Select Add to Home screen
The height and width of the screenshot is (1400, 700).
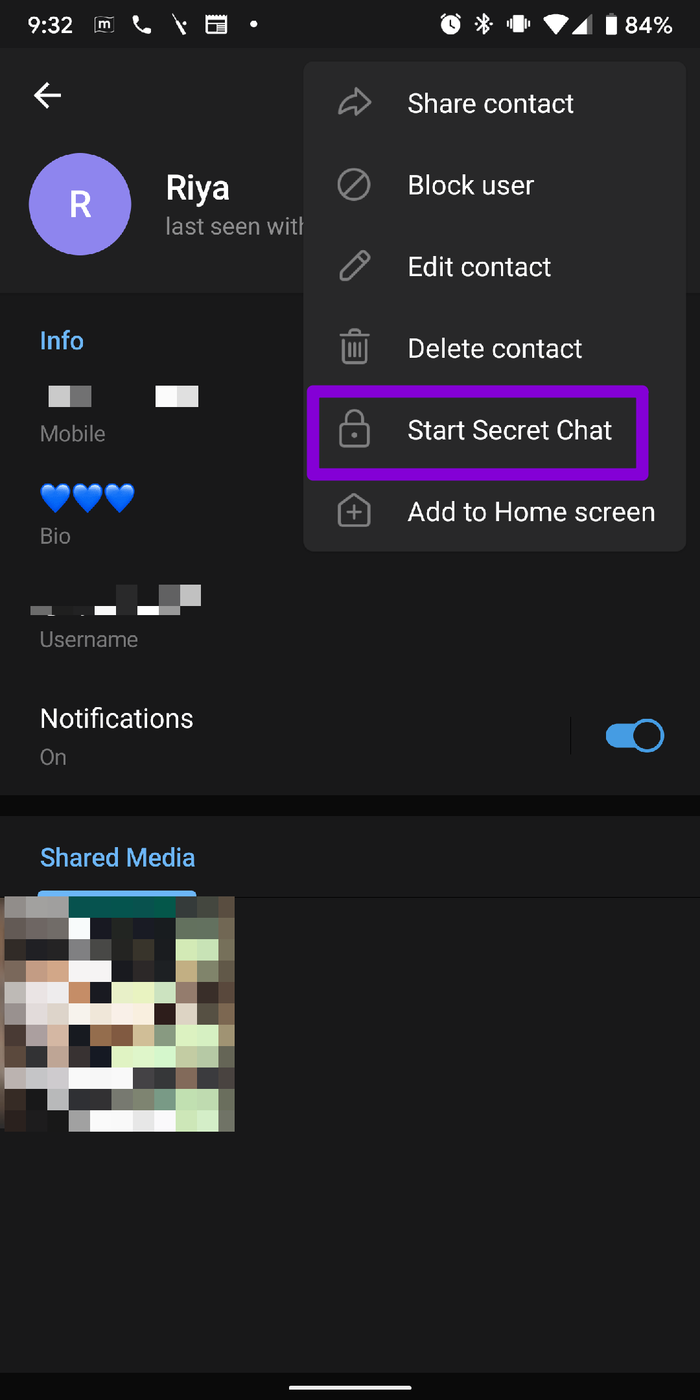(495, 512)
